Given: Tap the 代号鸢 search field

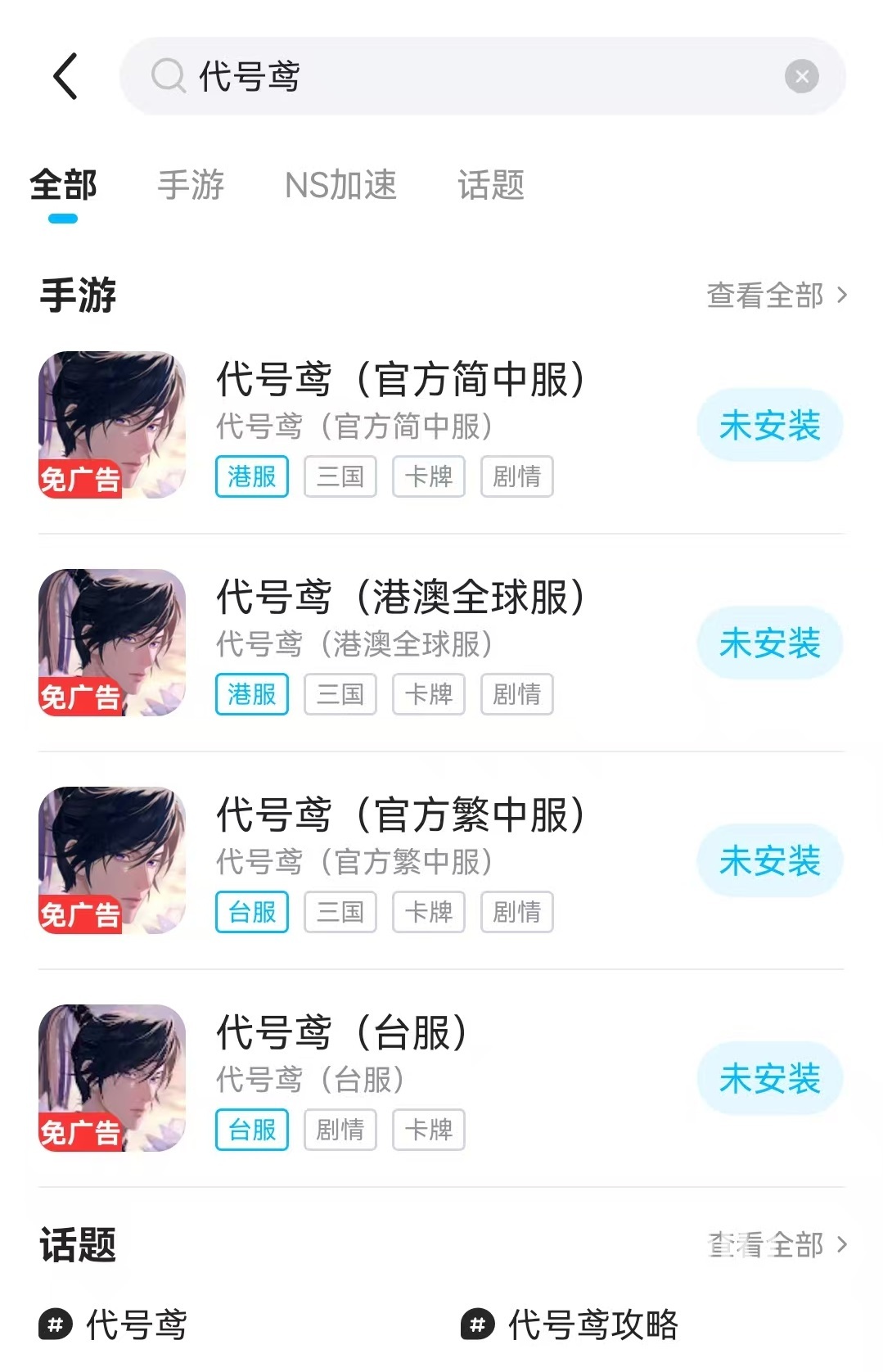Looking at the screenshot, I should tap(458, 76).
